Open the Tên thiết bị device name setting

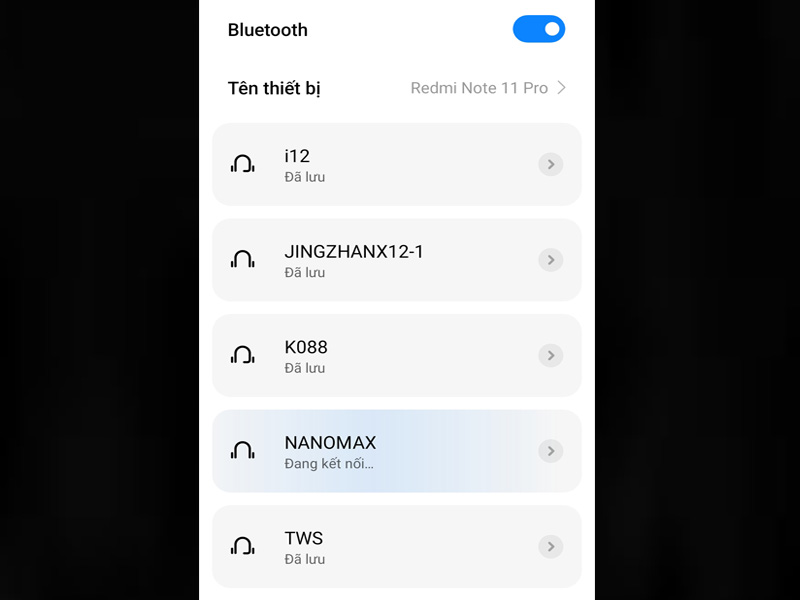(x=397, y=88)
